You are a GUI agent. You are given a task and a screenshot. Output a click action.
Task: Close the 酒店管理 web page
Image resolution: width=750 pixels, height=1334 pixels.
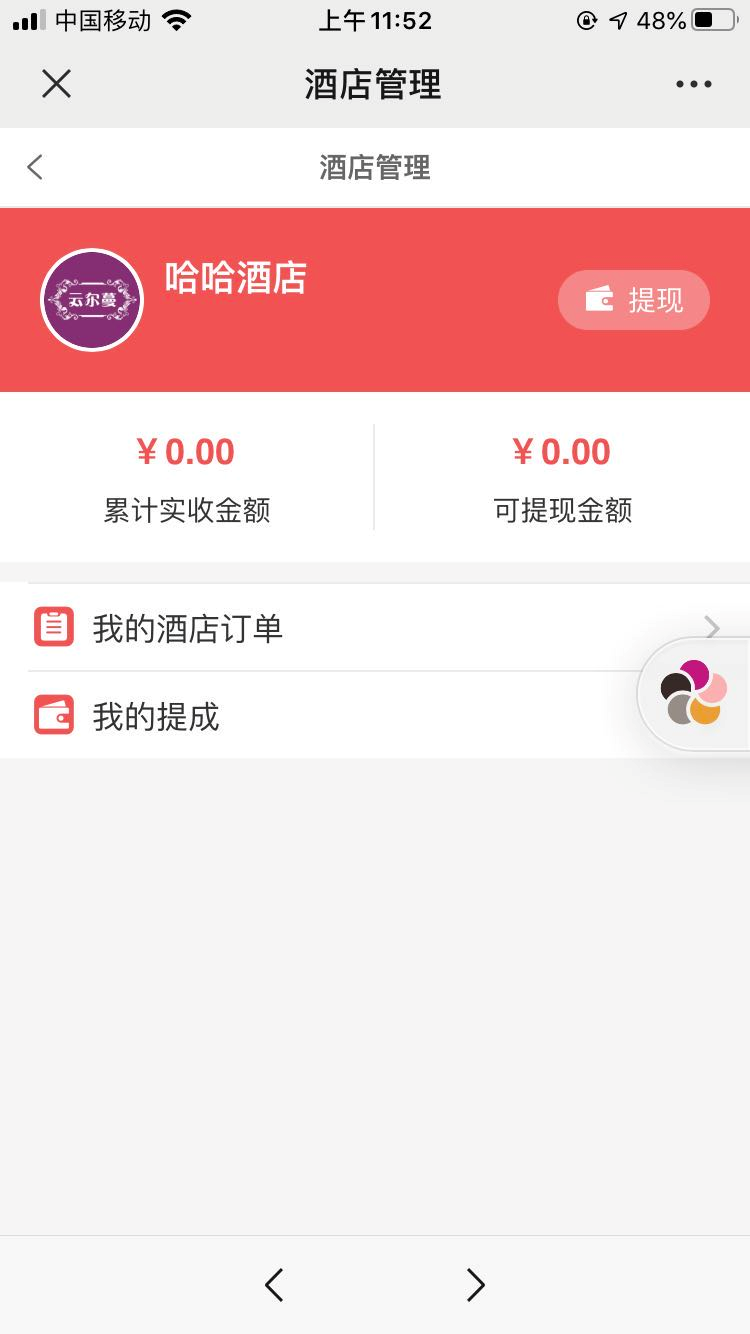point(56,84)
